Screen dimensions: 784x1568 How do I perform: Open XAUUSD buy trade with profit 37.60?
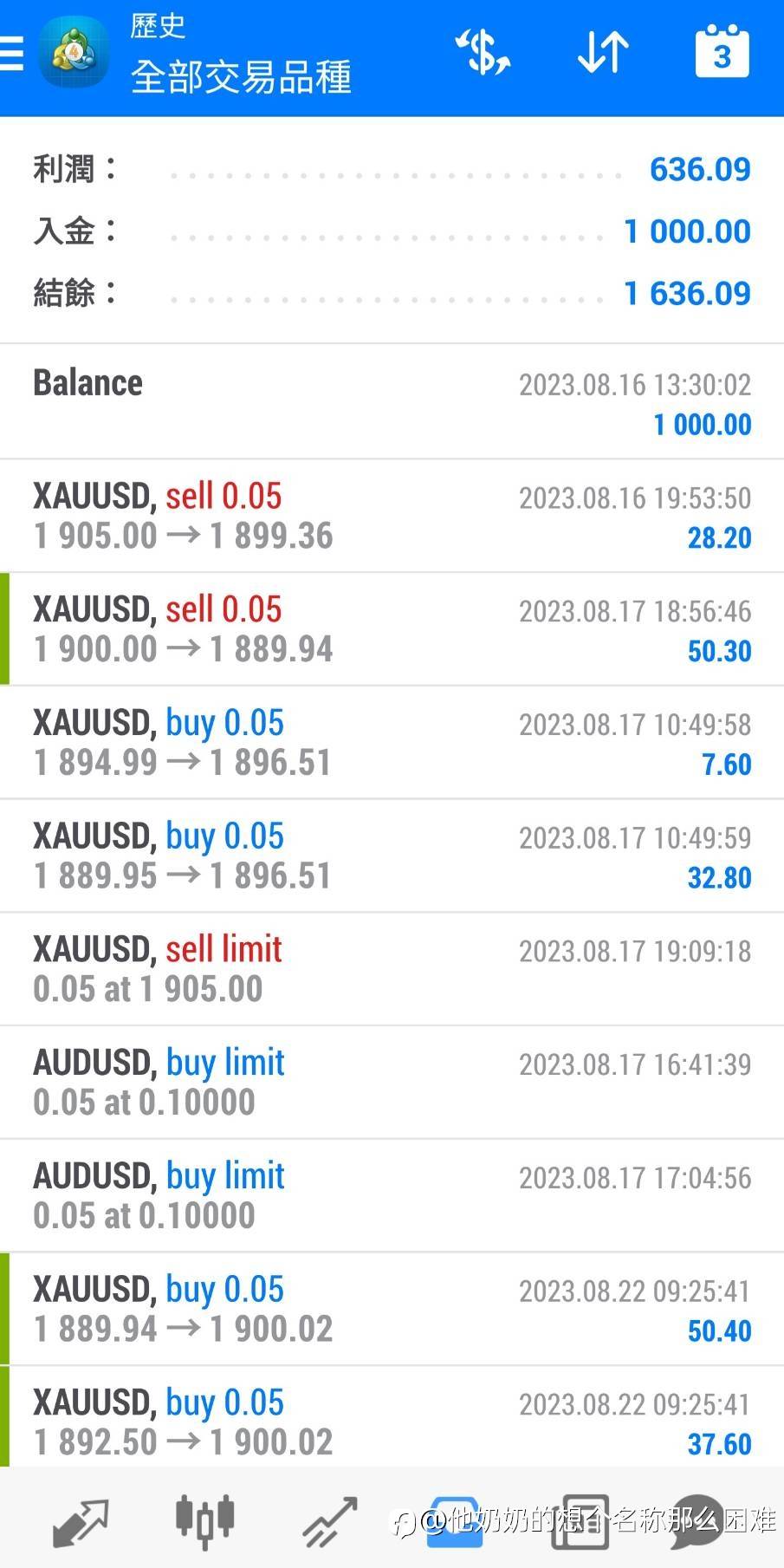tap(392, 1422)
